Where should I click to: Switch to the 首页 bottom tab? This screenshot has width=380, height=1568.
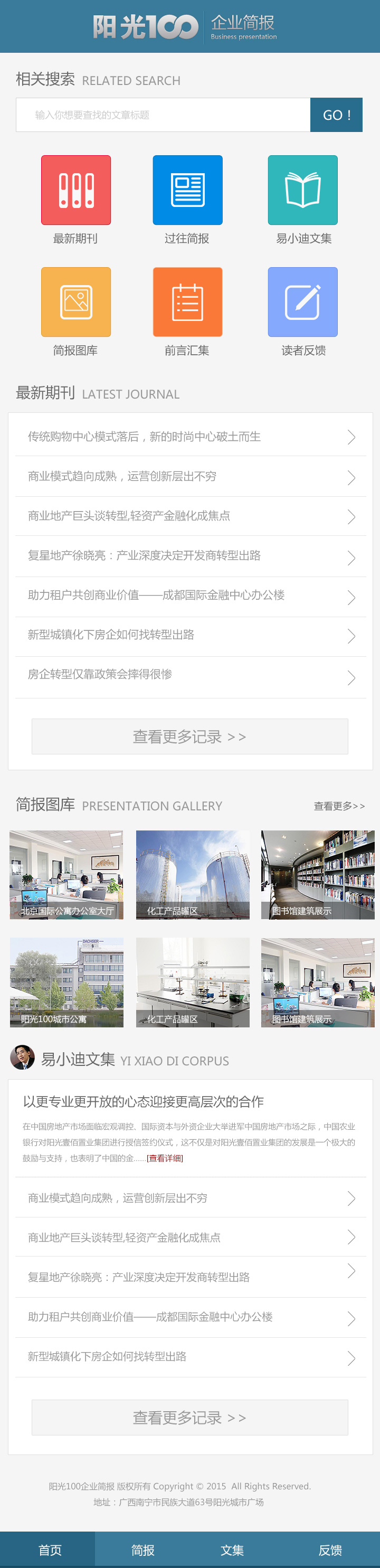pyautogui.click(x=49, y=1550)
